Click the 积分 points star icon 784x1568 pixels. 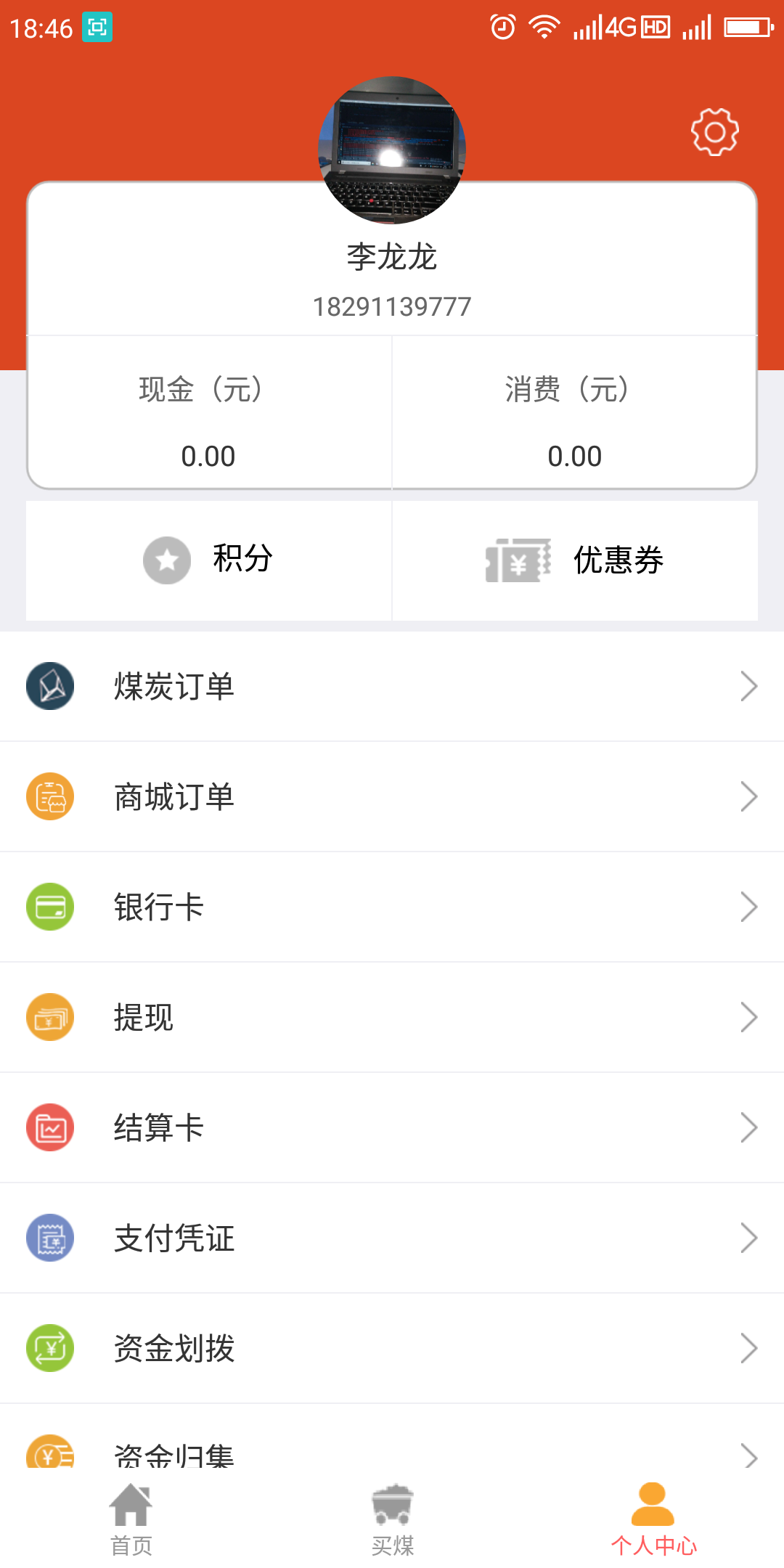tap(166, 560)
